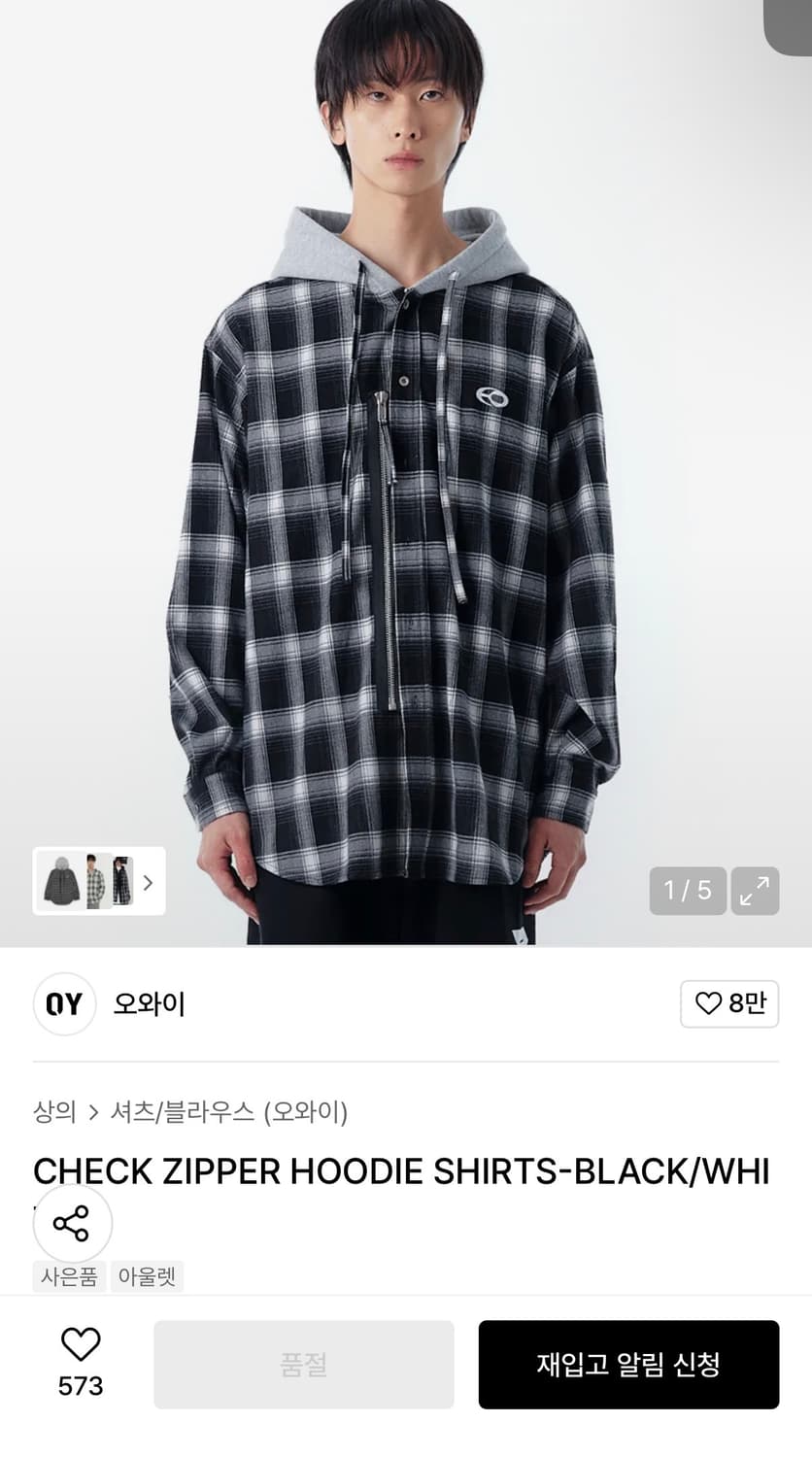Open the fullscreen image view icon
The height and width of the screenshot is (1457, 812).
tap(756, 891)
